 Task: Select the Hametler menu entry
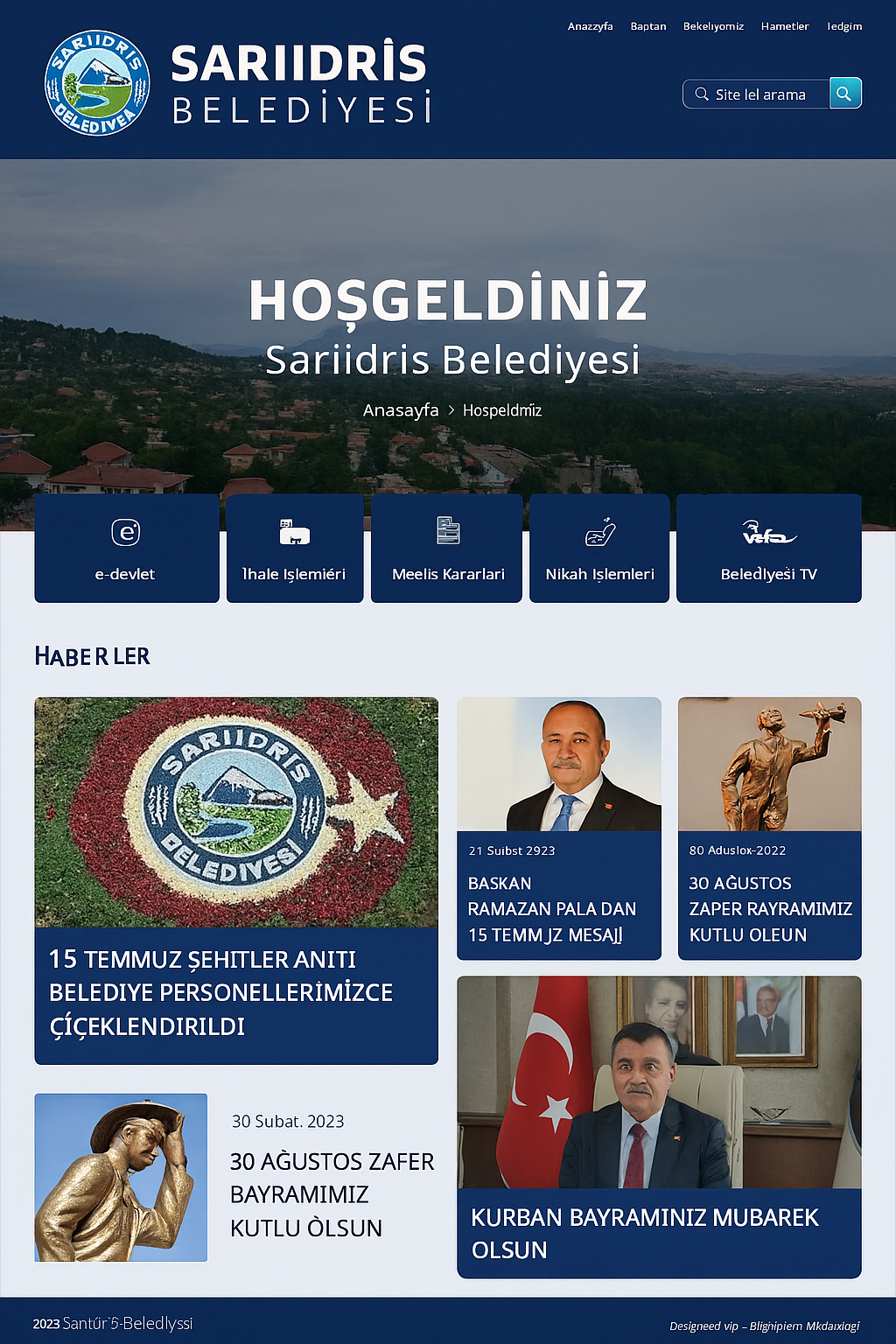tap(786, 26)
